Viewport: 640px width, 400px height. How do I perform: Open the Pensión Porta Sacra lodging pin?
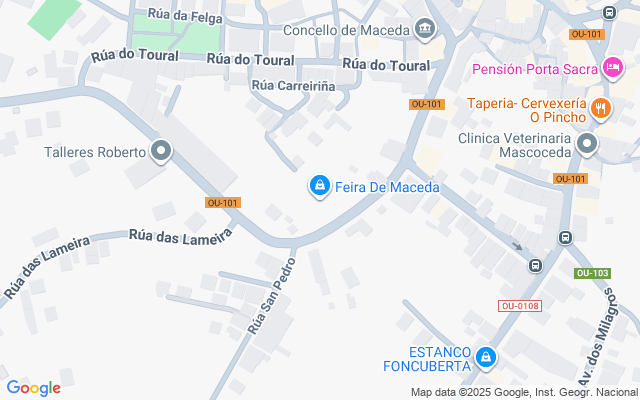(613, 69)
